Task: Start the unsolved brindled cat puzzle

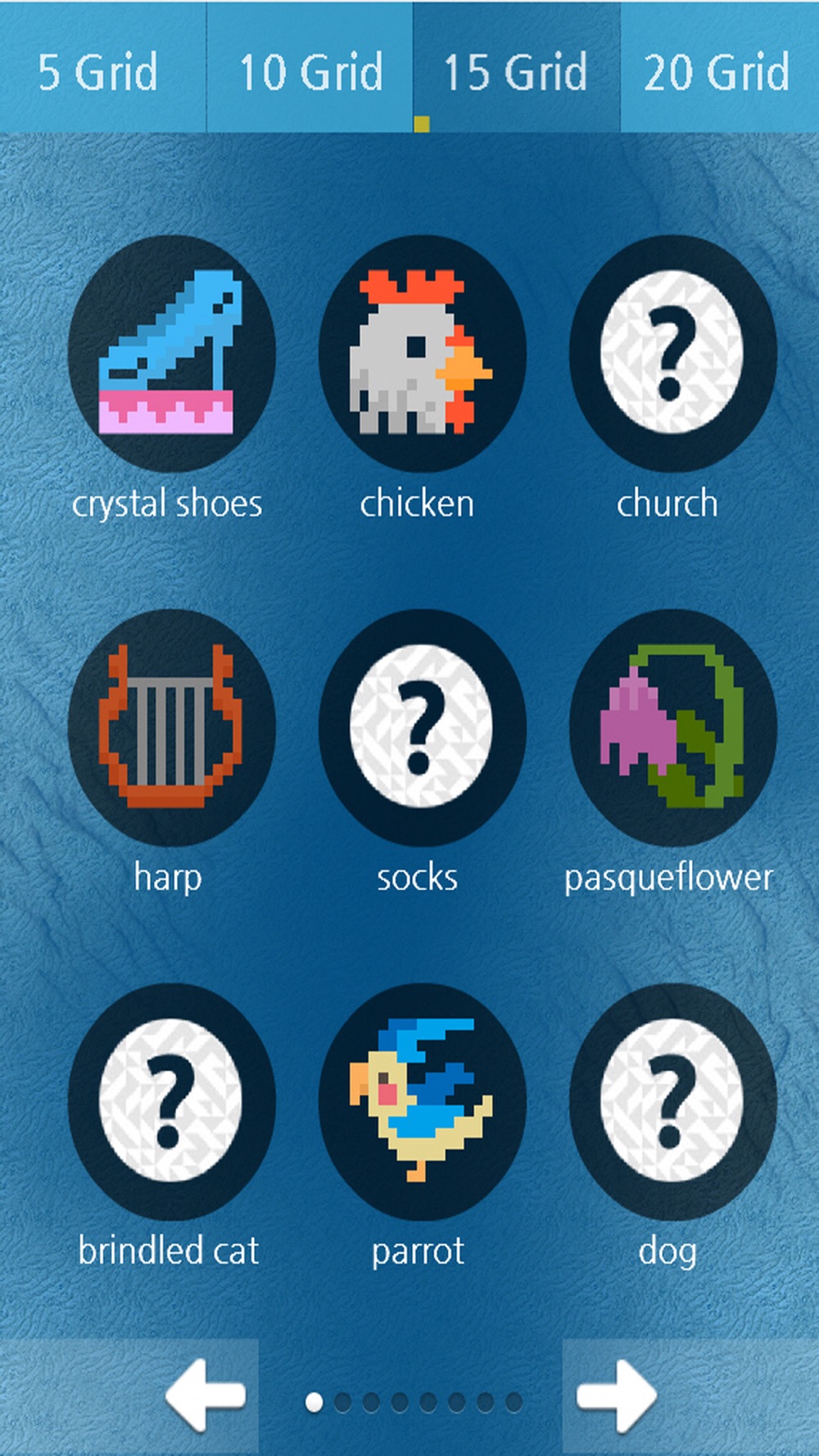Action: pos(171,1101)
